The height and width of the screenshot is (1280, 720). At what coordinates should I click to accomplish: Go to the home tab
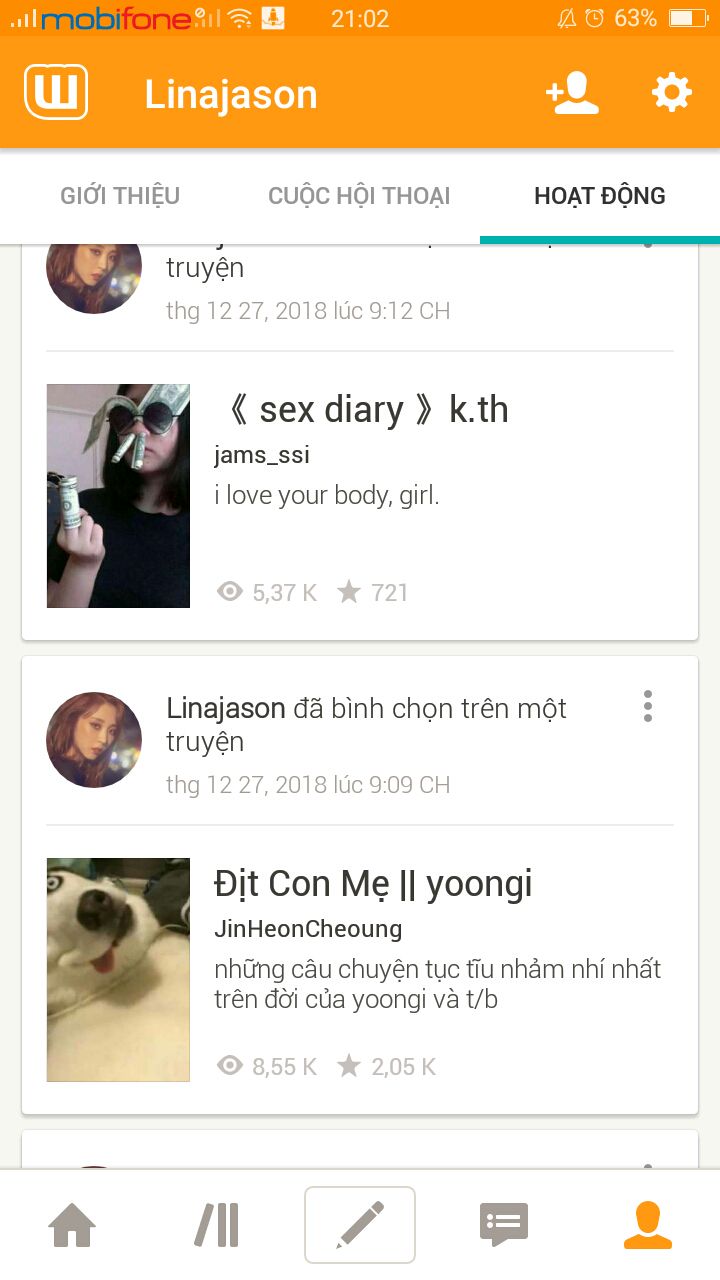click(x=72, y=1225)
